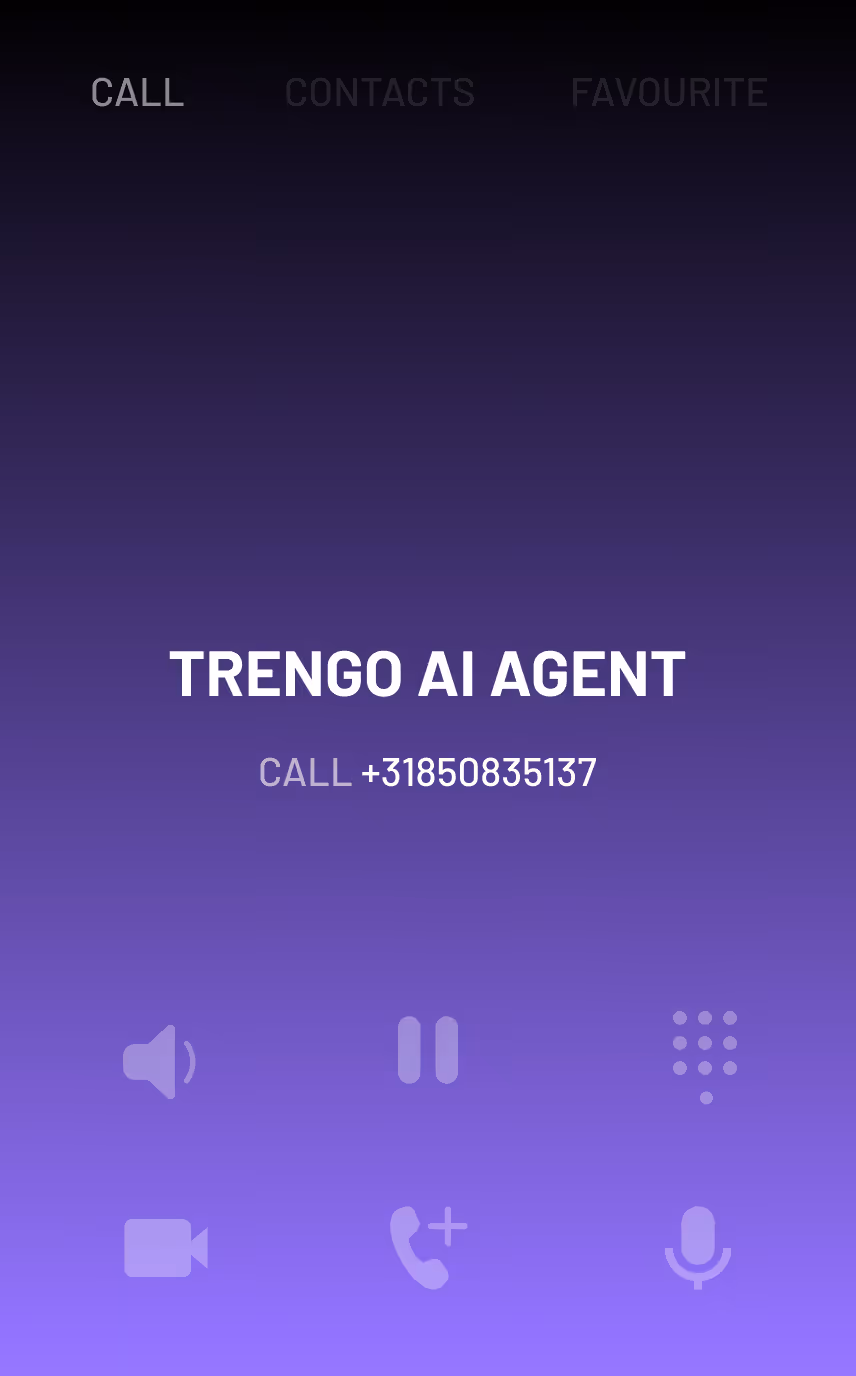Viewport: 856px width, 1376px height.
Task: Add another call
Action: (x=428, y=1247)
